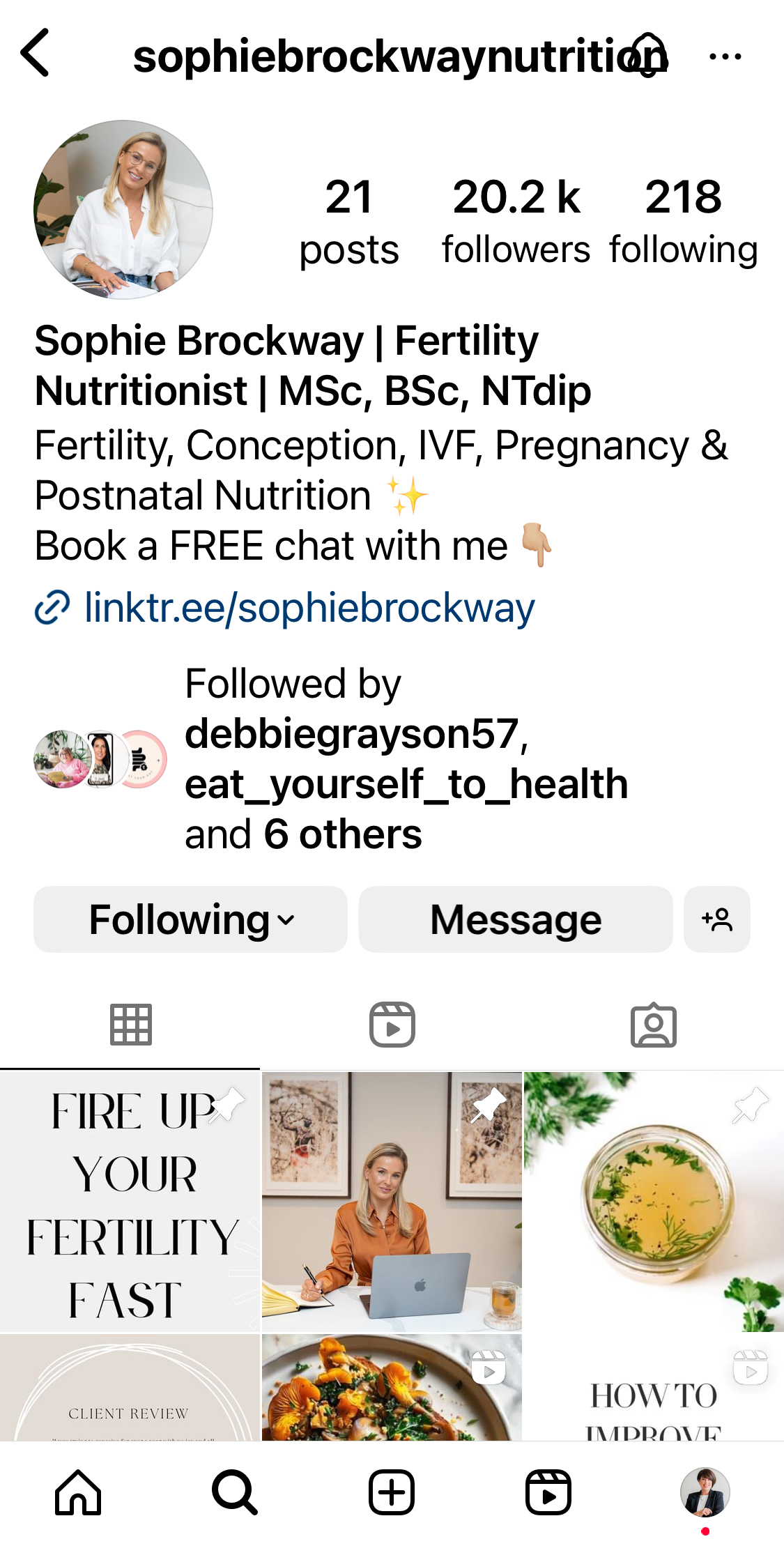Expand the Following dropdown button
This screenshot has width=784, height=1562.
[x=190, y=919]
